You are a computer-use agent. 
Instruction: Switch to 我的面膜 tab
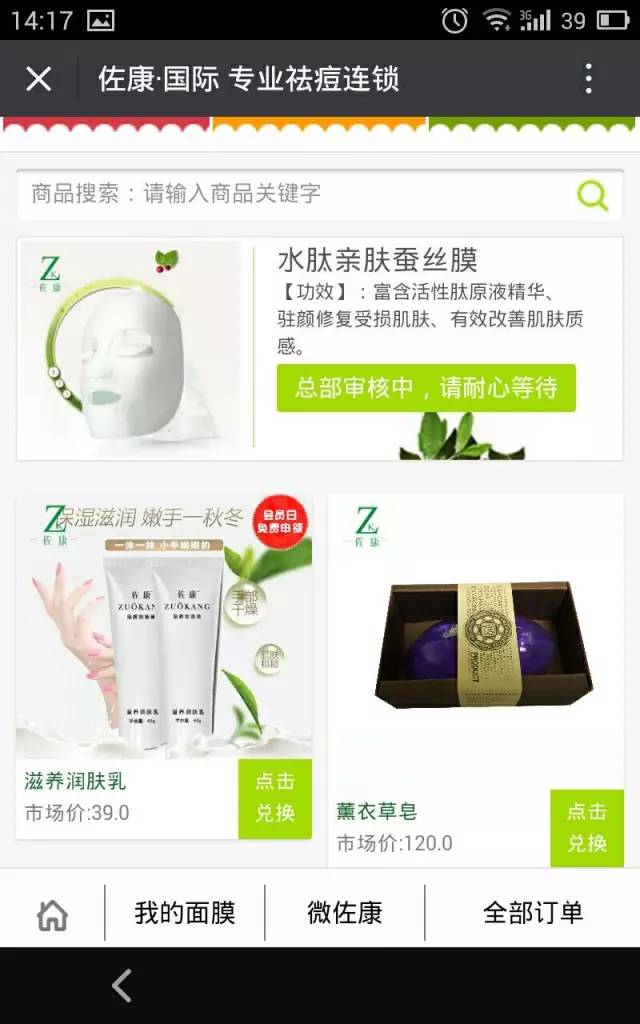(x=185, y=913)
